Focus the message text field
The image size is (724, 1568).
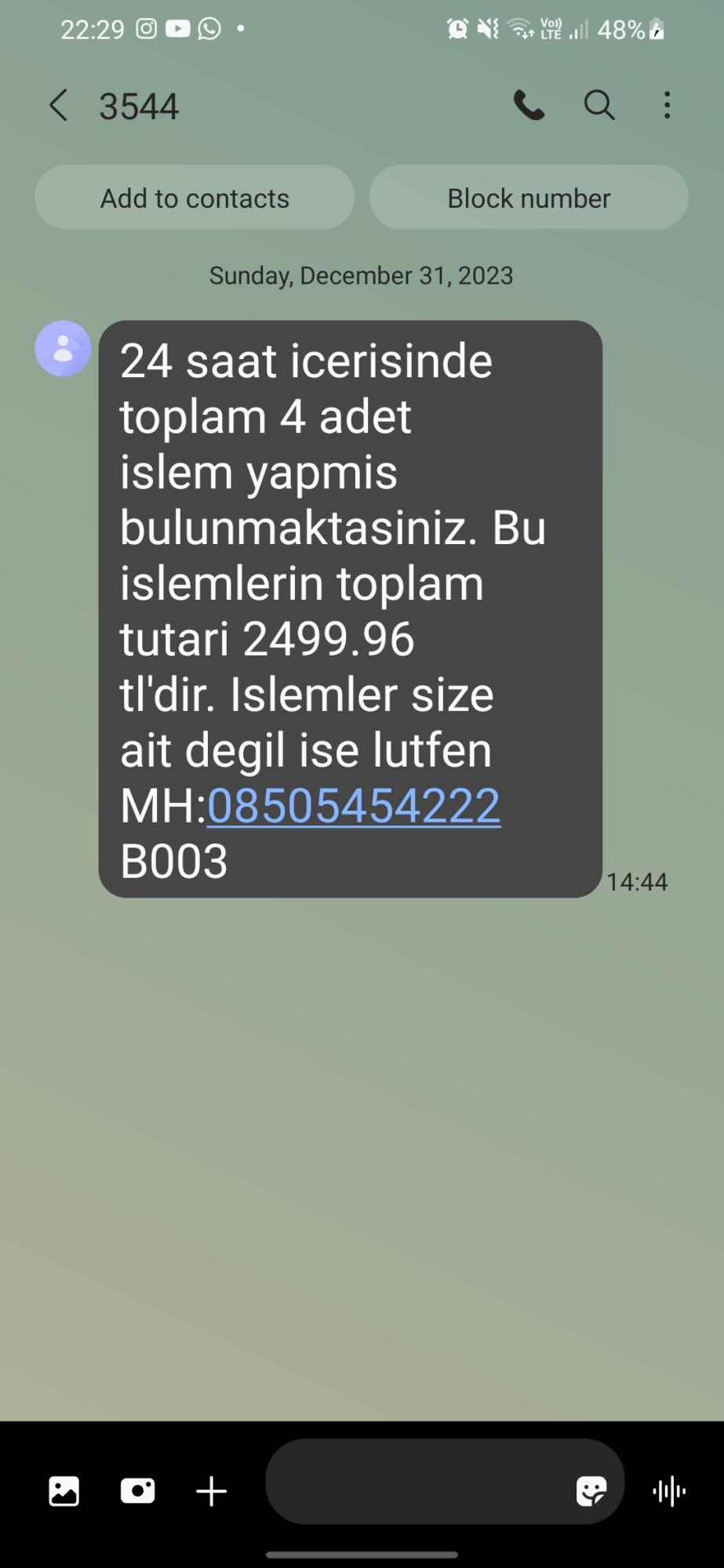point(416,1482)
